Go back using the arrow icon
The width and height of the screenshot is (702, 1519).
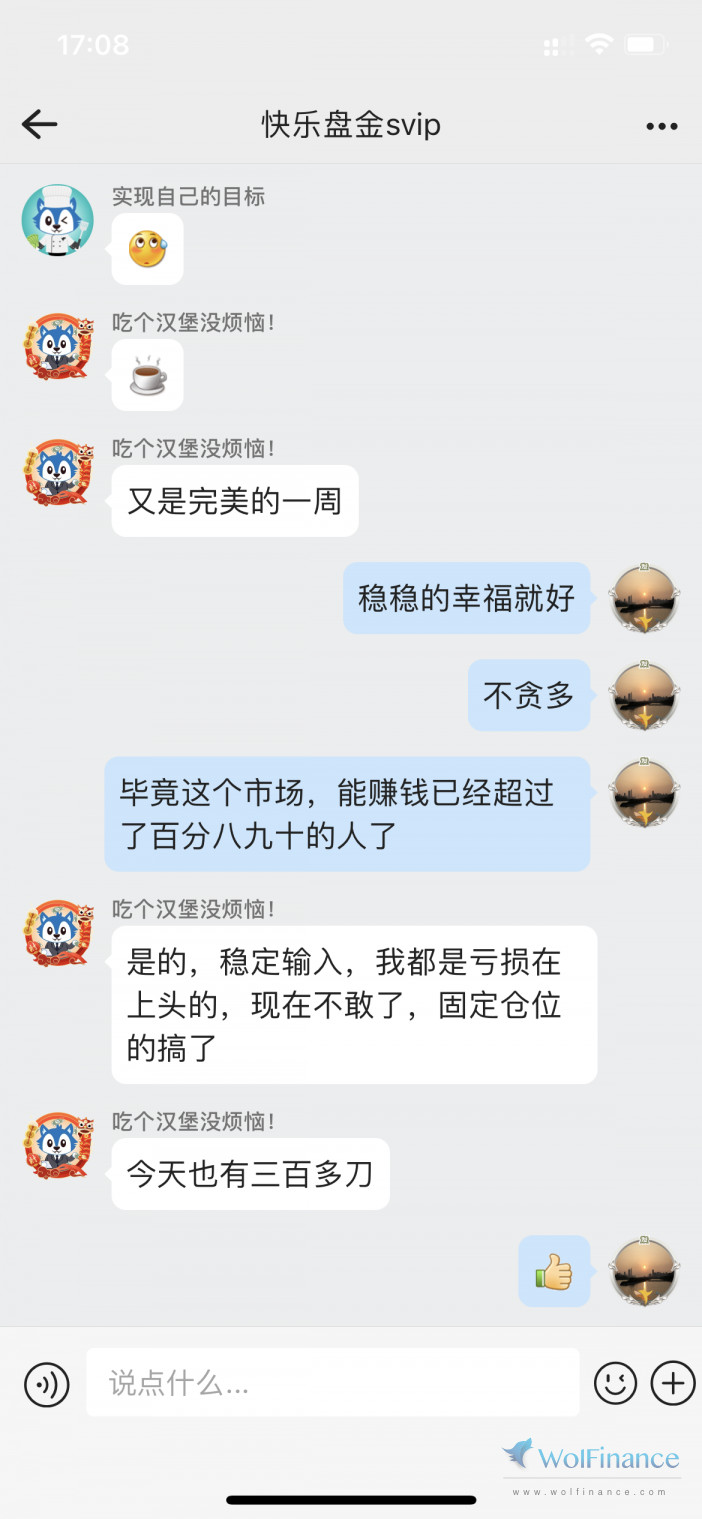tap(39, 124)
